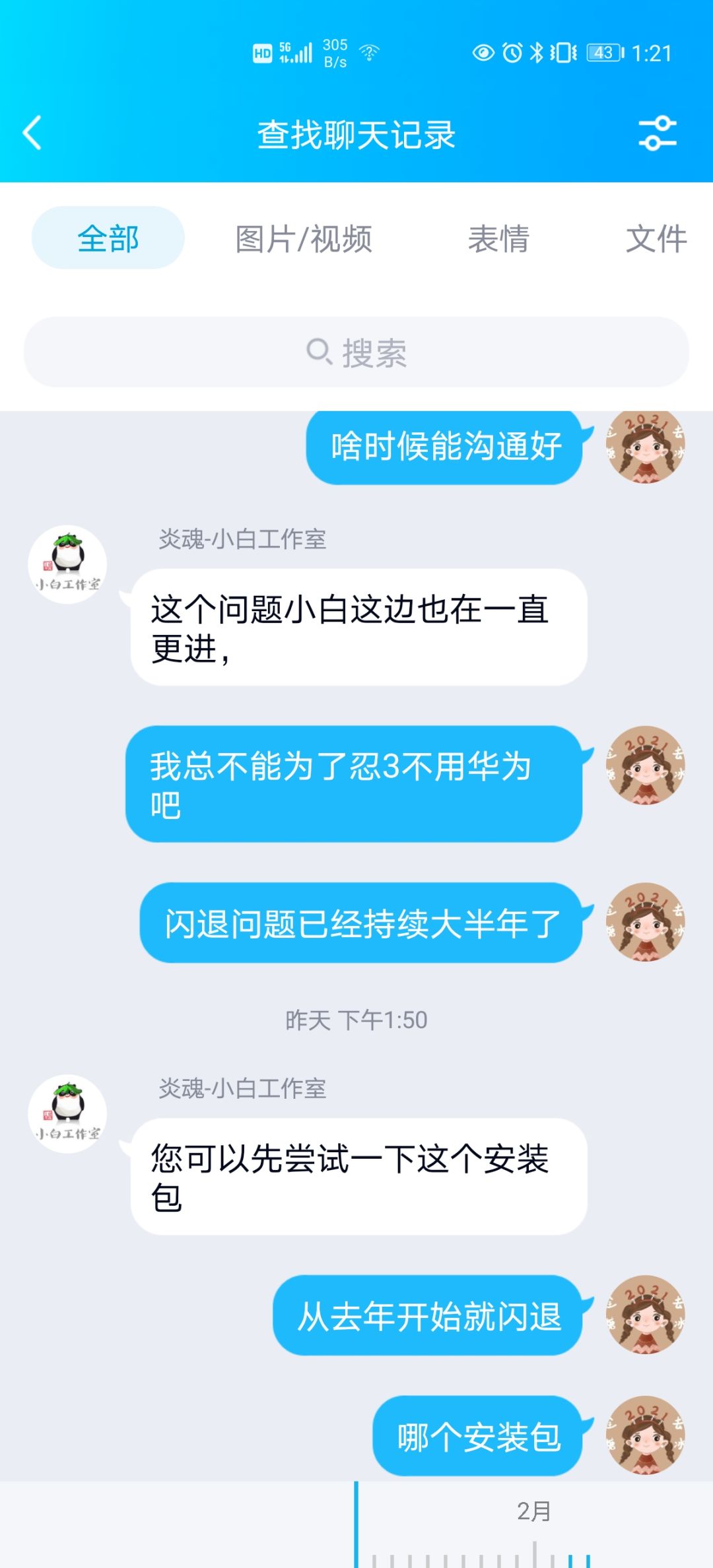Open the search filter settings icon
Image resolution: width=713 pixels, height=1568 pixels.
(657, 132)
